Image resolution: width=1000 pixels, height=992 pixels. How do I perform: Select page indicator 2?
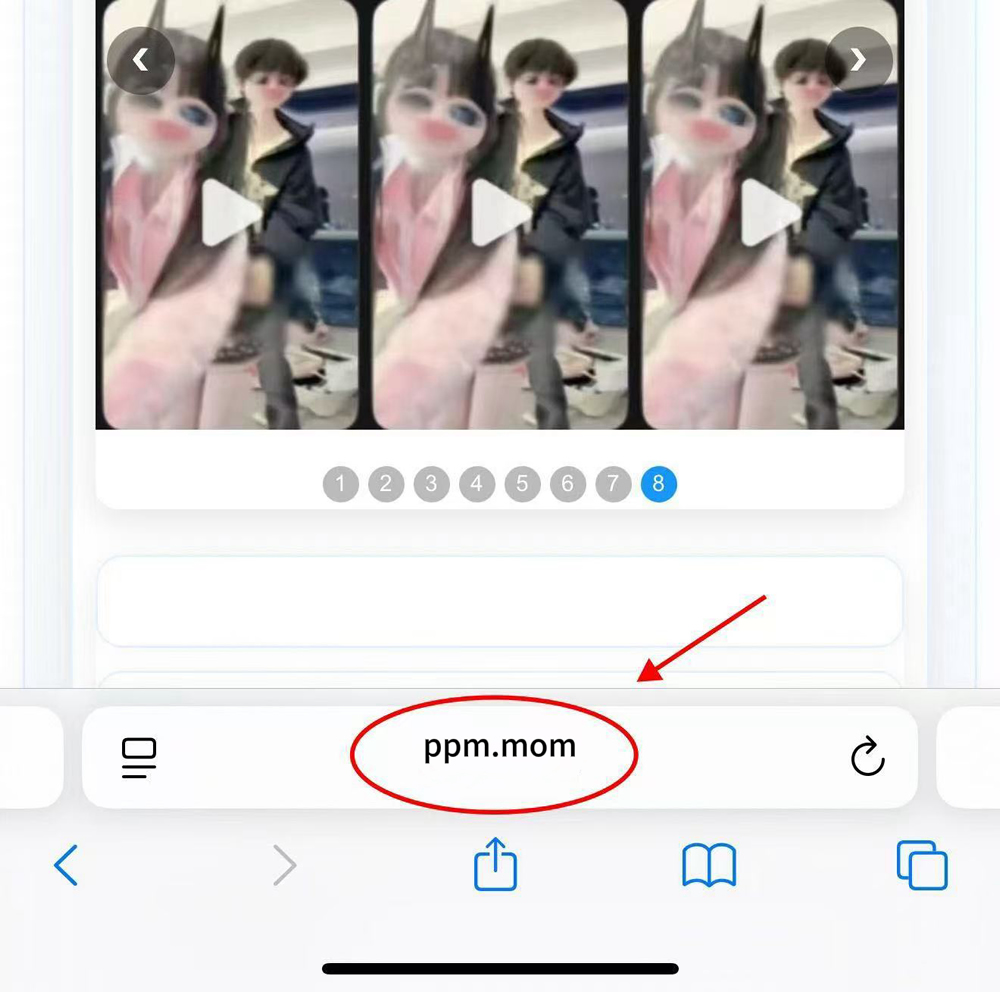point(386,485)
